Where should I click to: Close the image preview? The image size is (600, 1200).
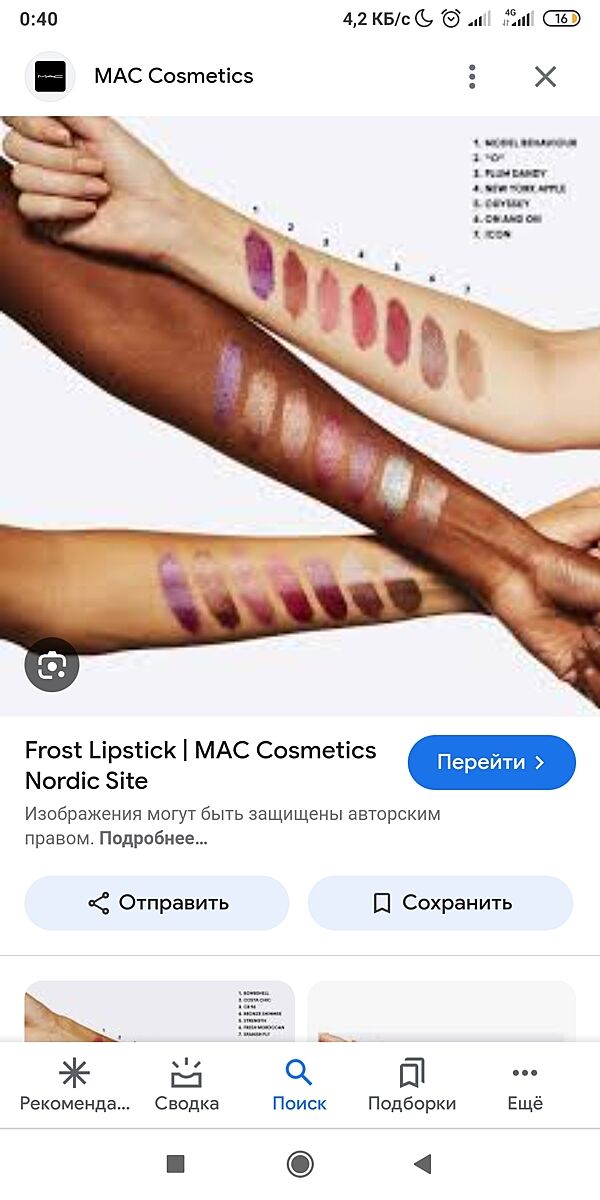[x=545, y=76]
